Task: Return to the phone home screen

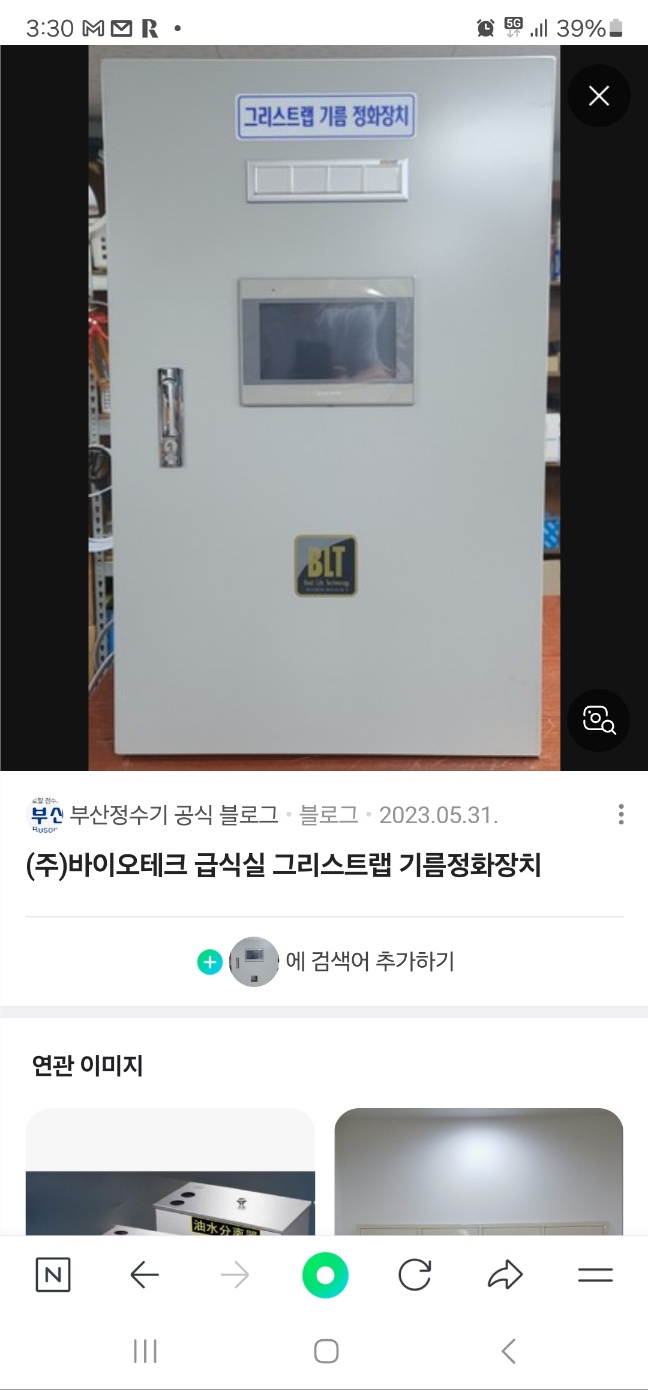Action: [325, 1352]
